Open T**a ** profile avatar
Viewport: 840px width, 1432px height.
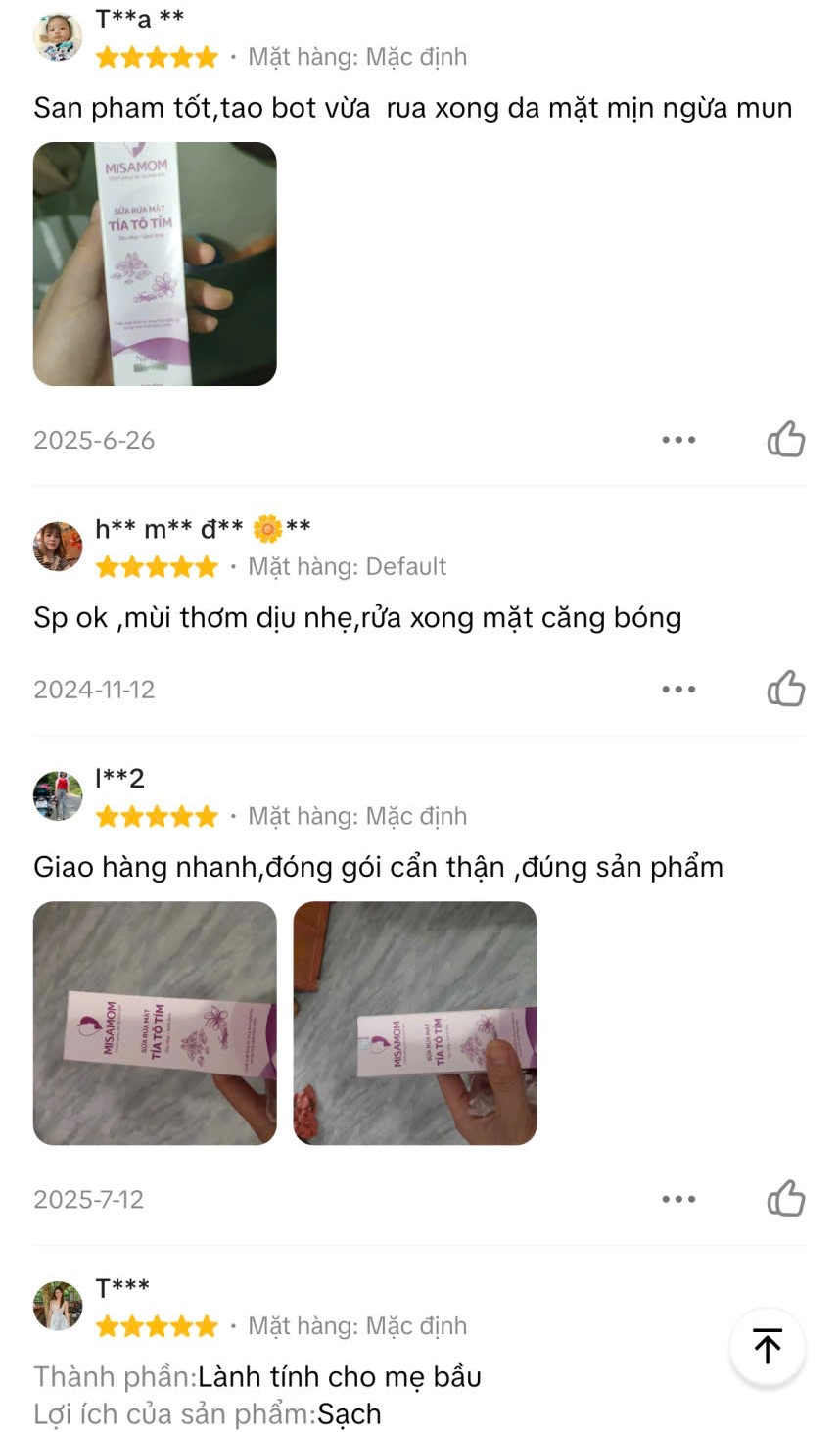coord(58,37)
